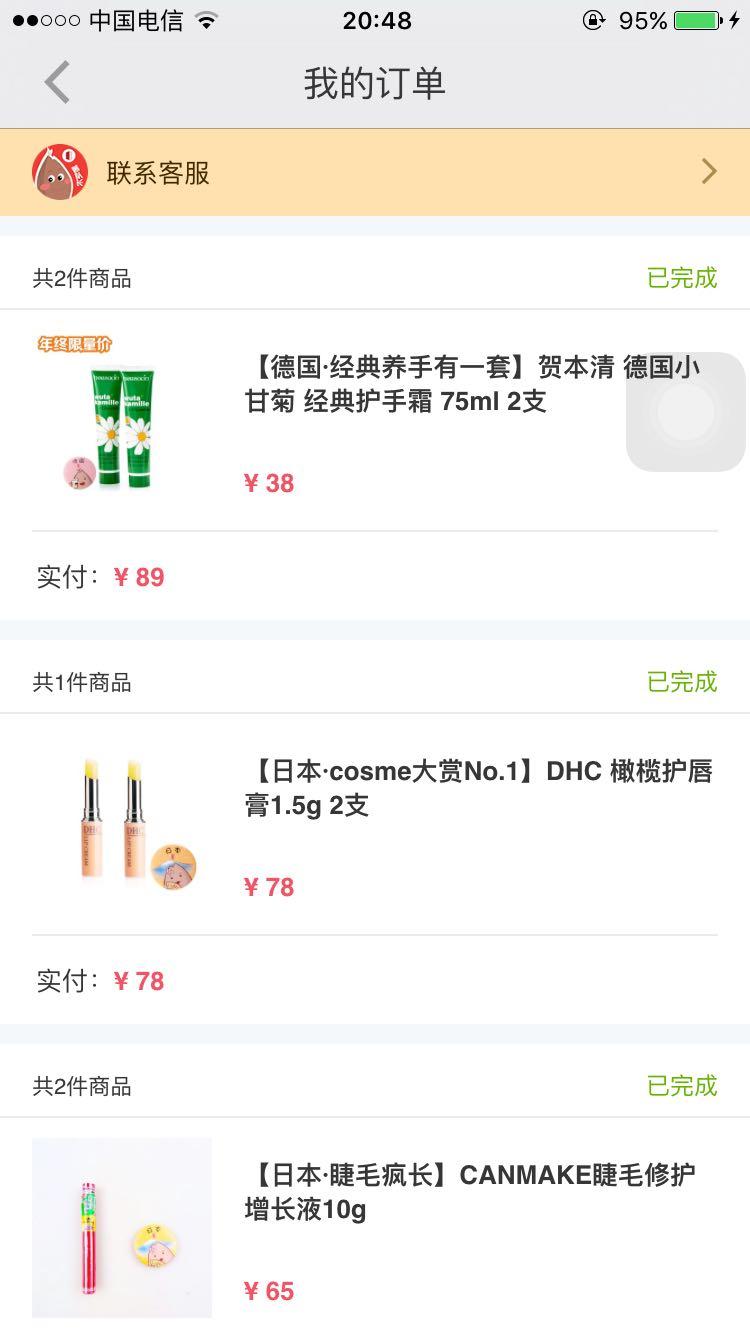Tap the back arrow to leave order list

pos(57,83)
